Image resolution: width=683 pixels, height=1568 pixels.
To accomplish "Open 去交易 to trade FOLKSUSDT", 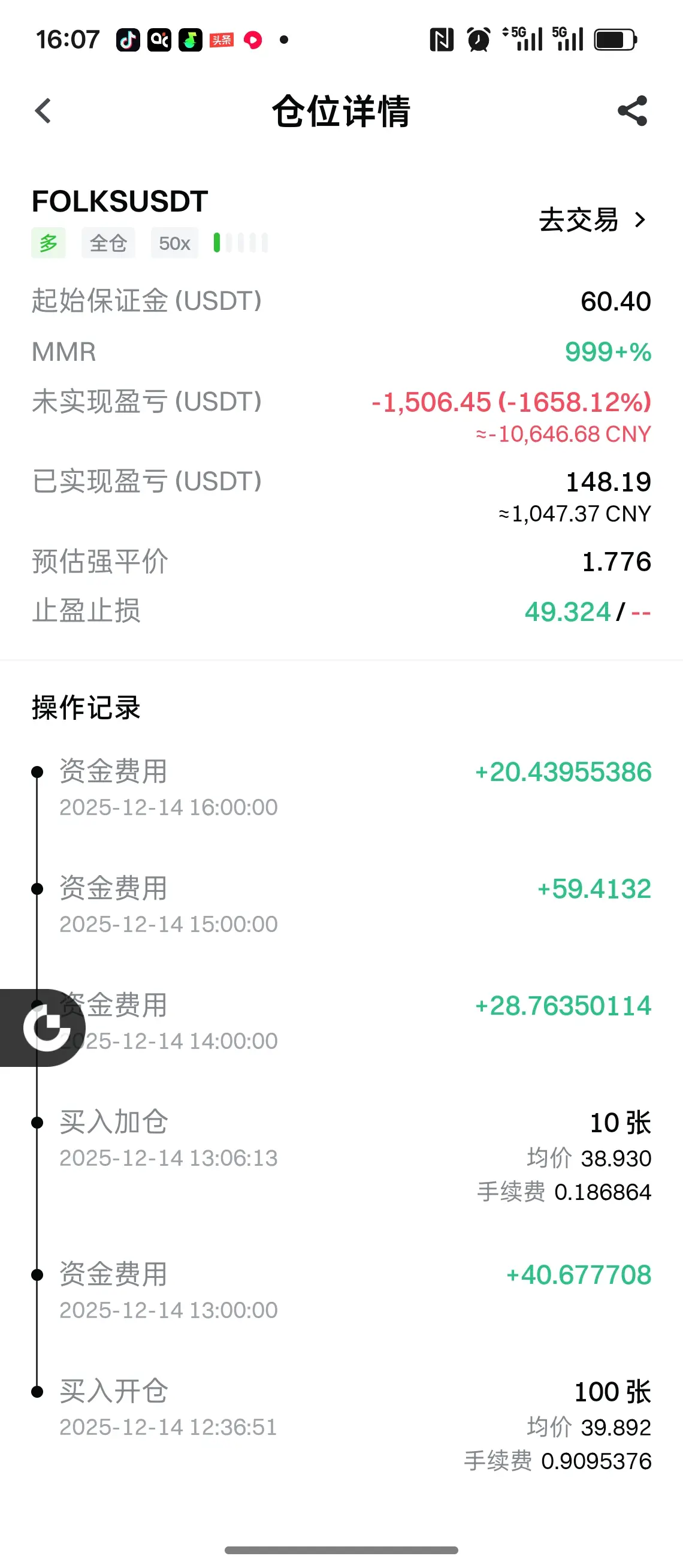I will (593, 220).
